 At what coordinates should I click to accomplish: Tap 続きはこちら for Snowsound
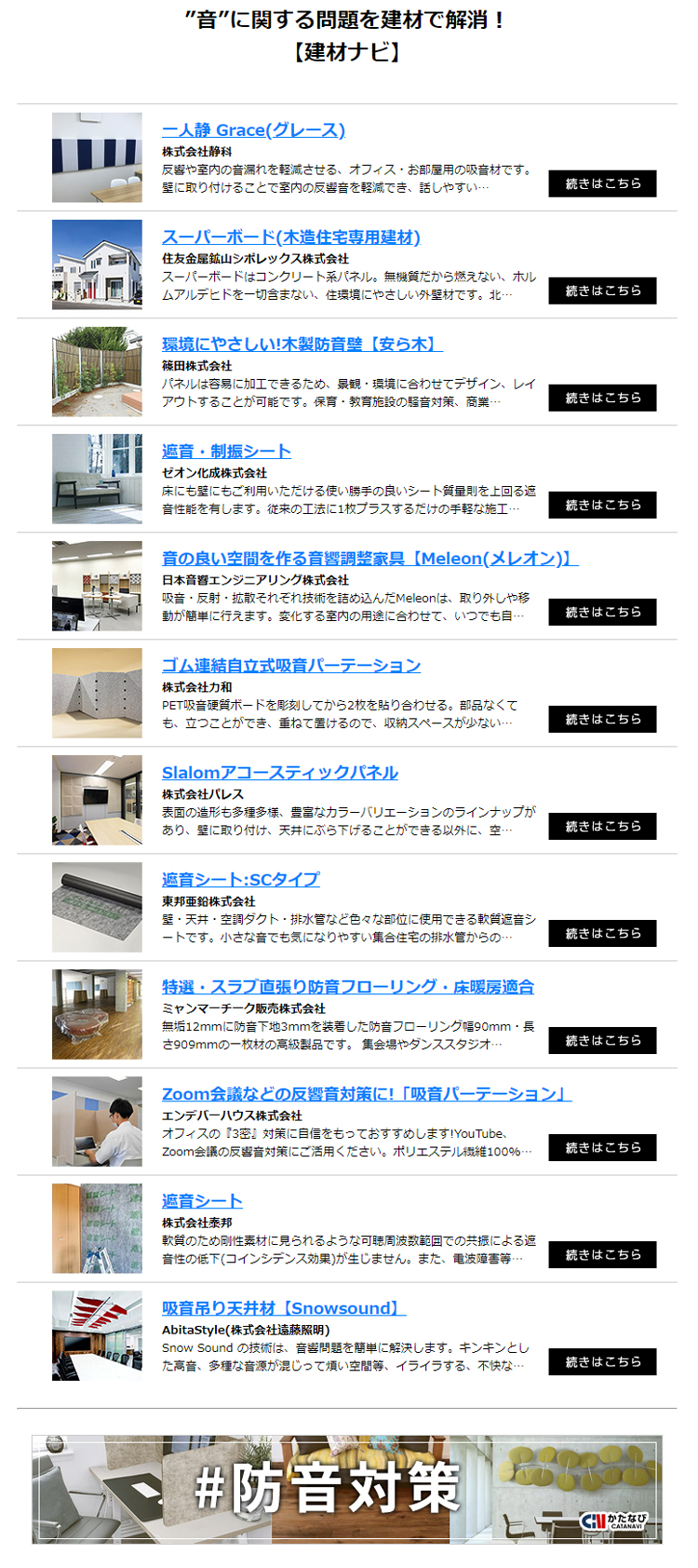coord(602,1361)
